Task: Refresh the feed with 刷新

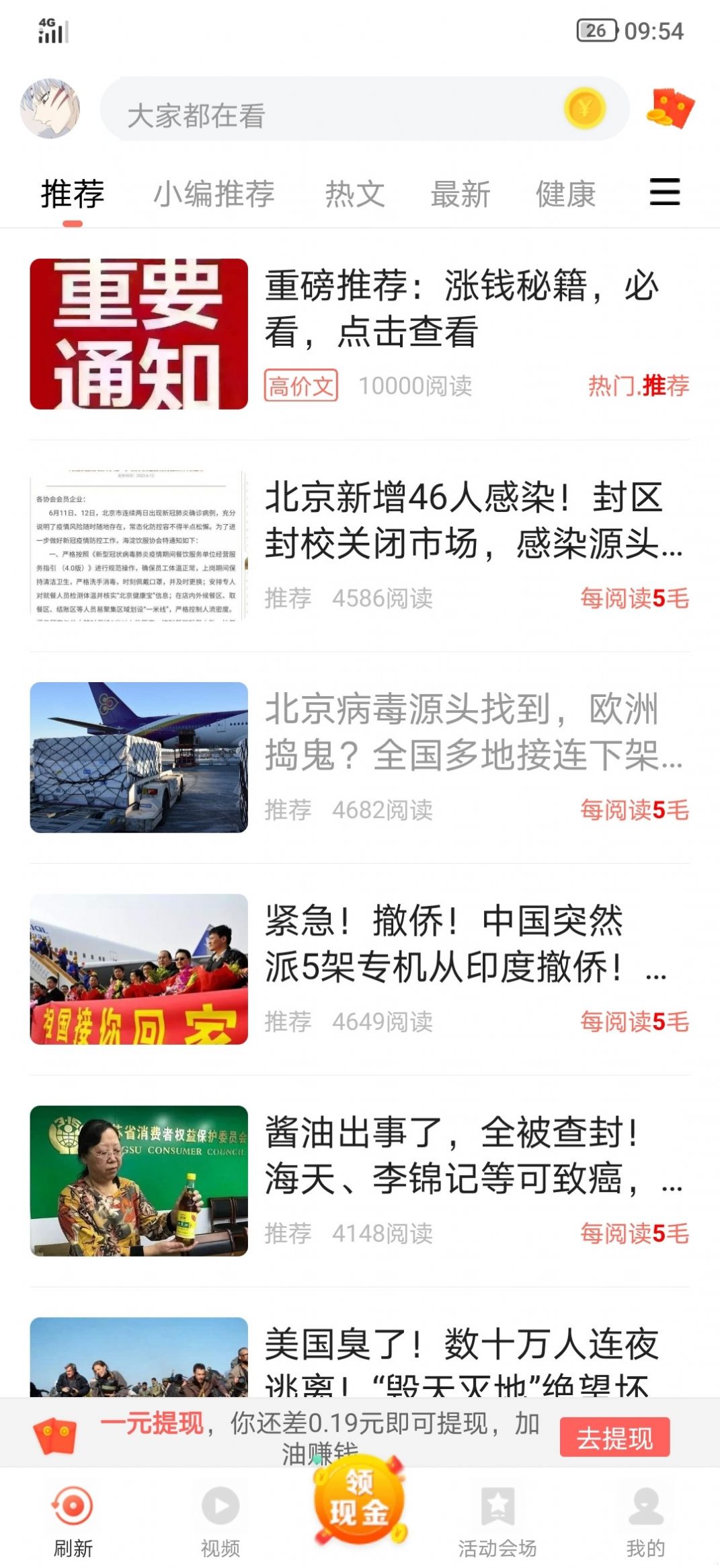Action: [x=73, y=1520]
